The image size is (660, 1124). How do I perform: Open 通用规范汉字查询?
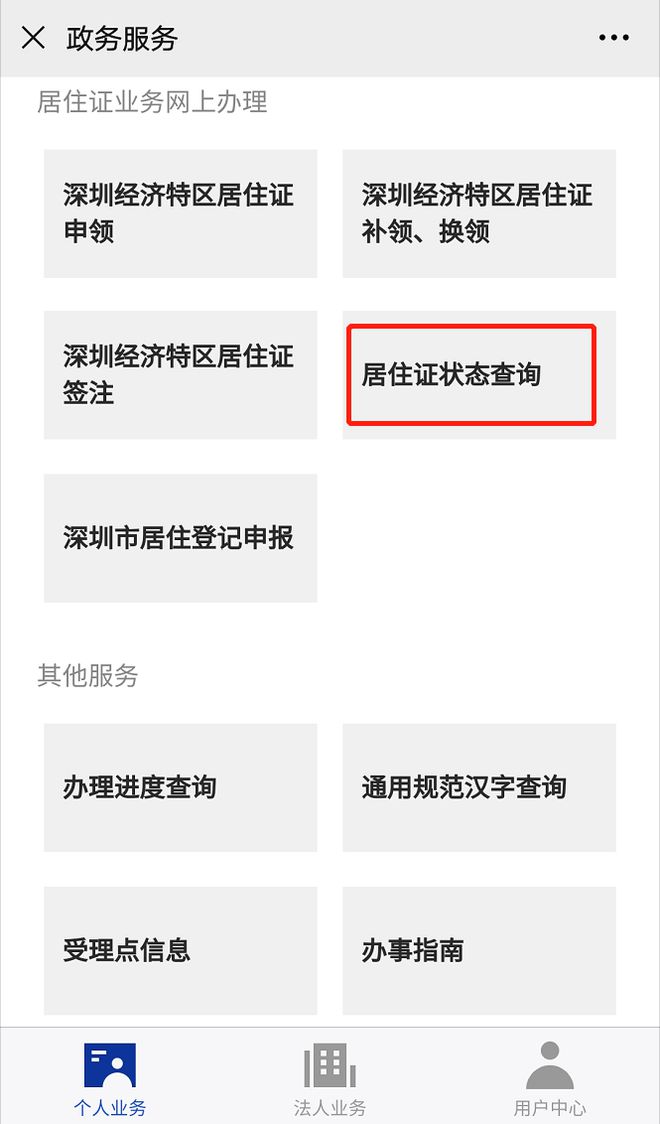click(479, 787)
